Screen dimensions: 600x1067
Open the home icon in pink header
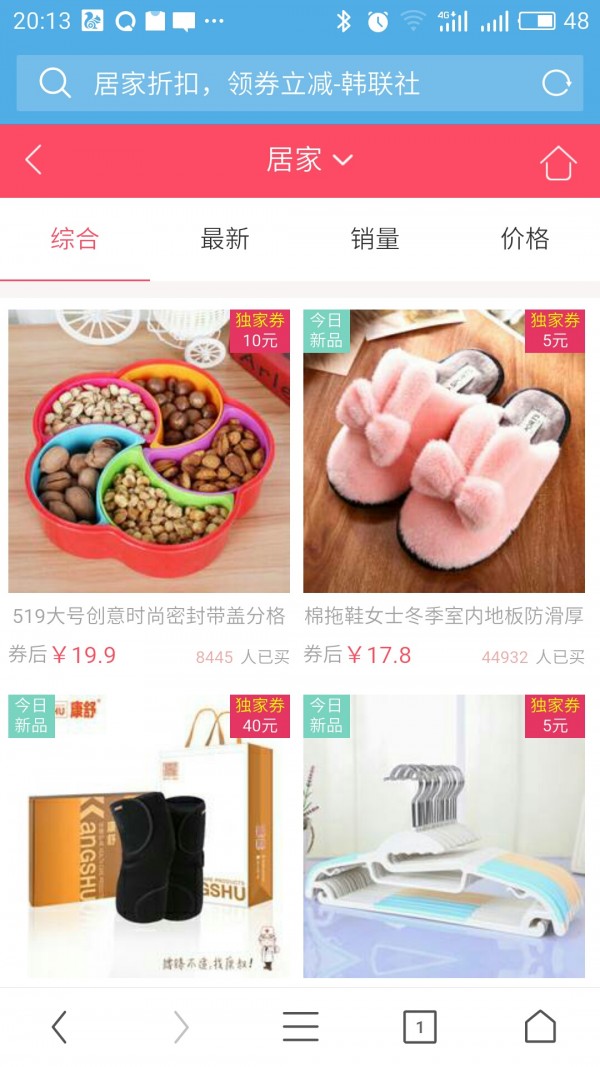[558, 162]
